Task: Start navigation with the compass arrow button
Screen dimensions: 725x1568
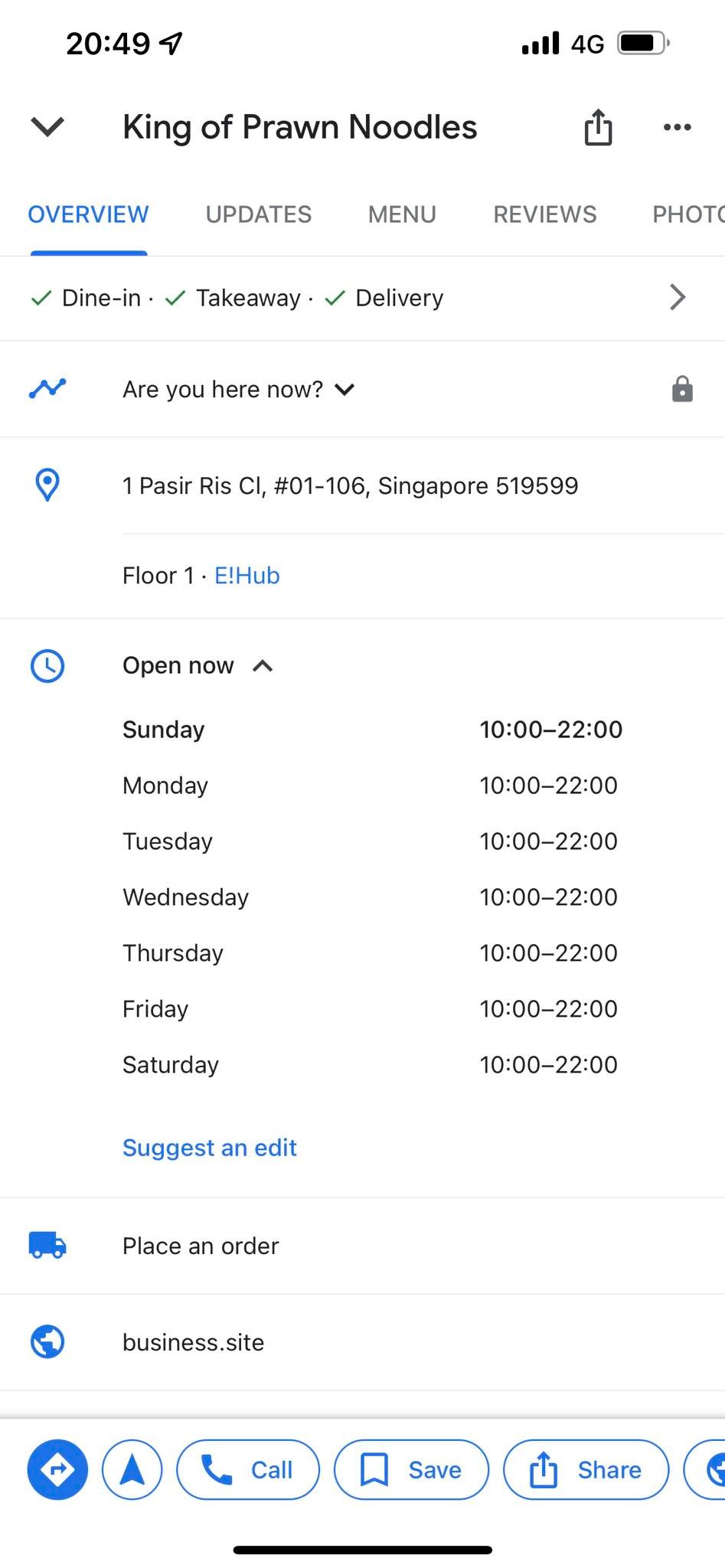Action: coord(132,1469)
